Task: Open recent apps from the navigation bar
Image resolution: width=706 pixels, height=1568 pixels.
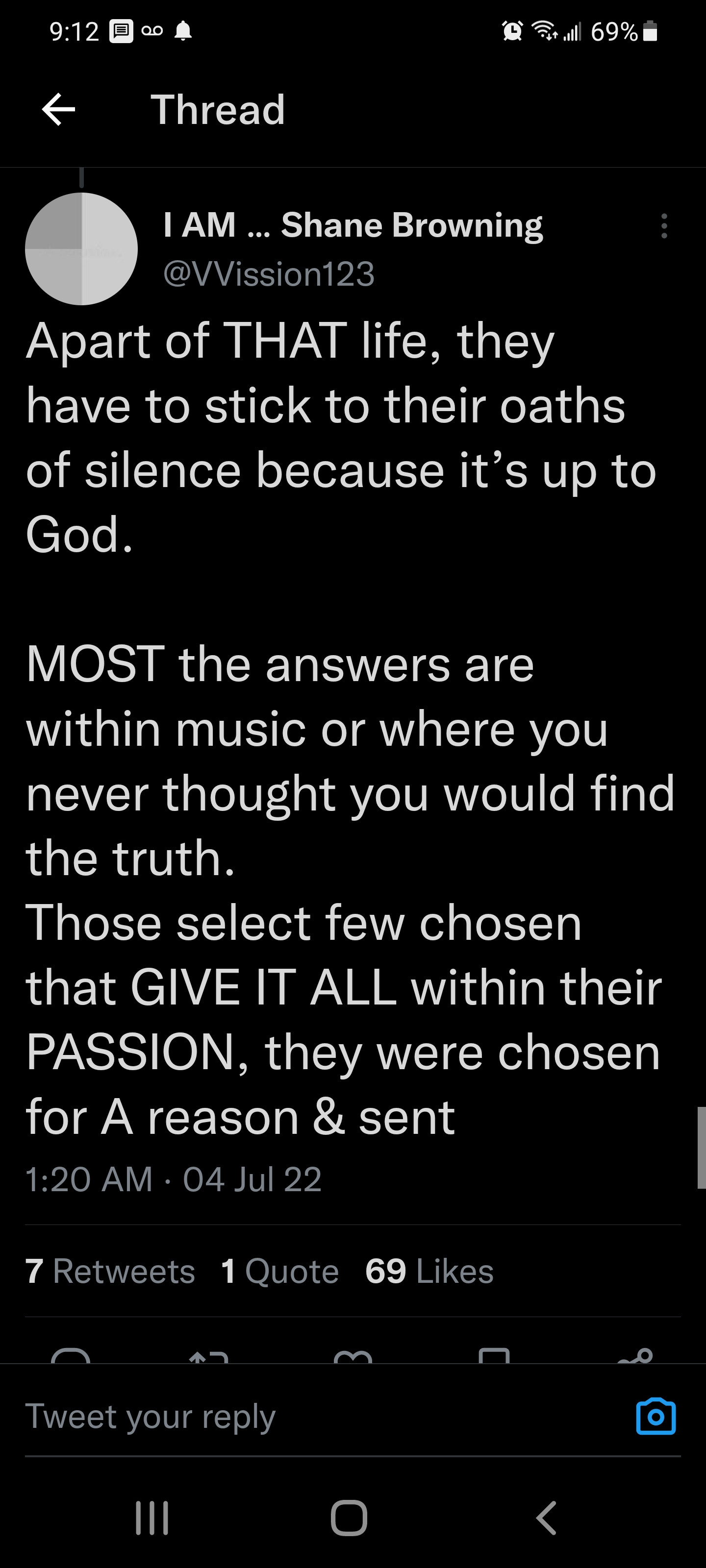Action: point(151,1518)
